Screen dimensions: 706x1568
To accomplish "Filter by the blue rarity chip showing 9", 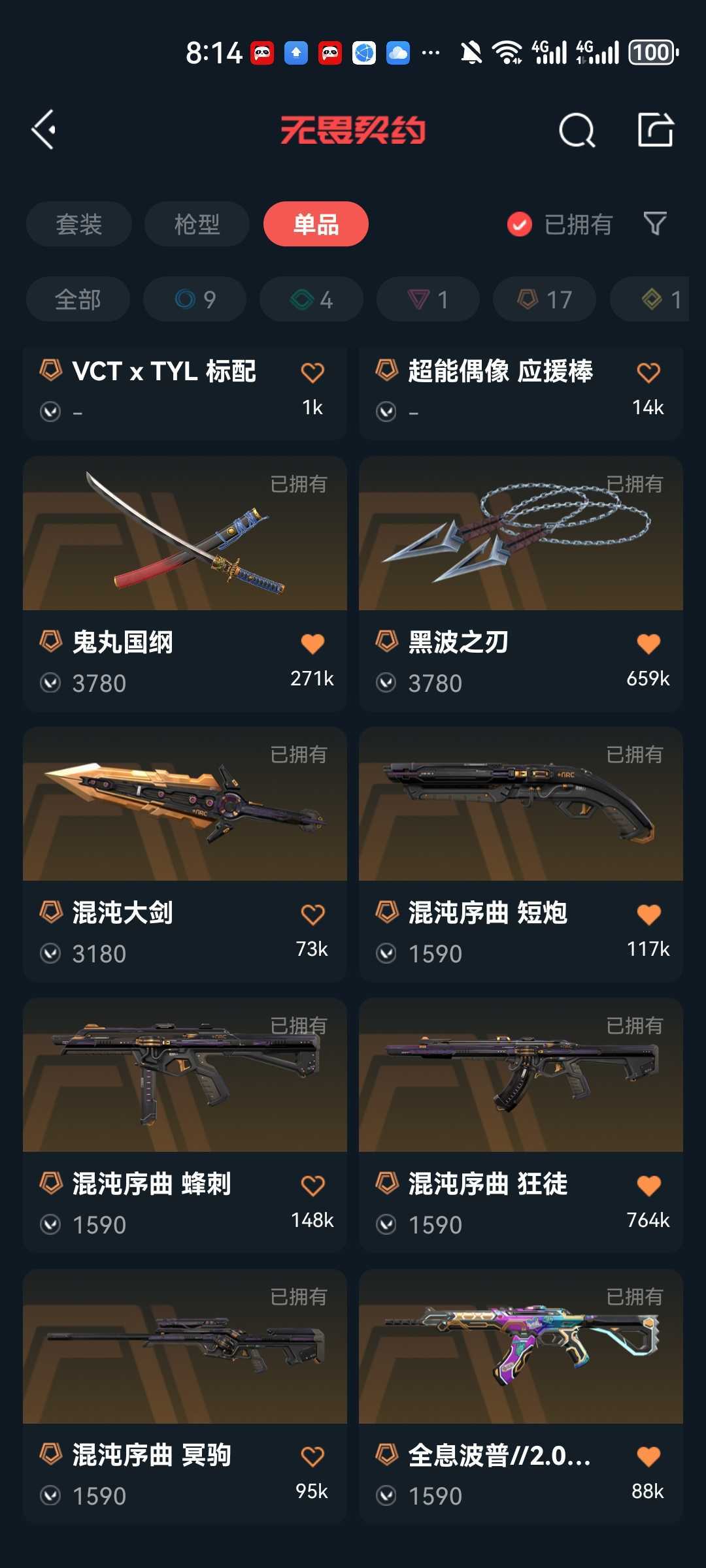I will click(195, 299).
